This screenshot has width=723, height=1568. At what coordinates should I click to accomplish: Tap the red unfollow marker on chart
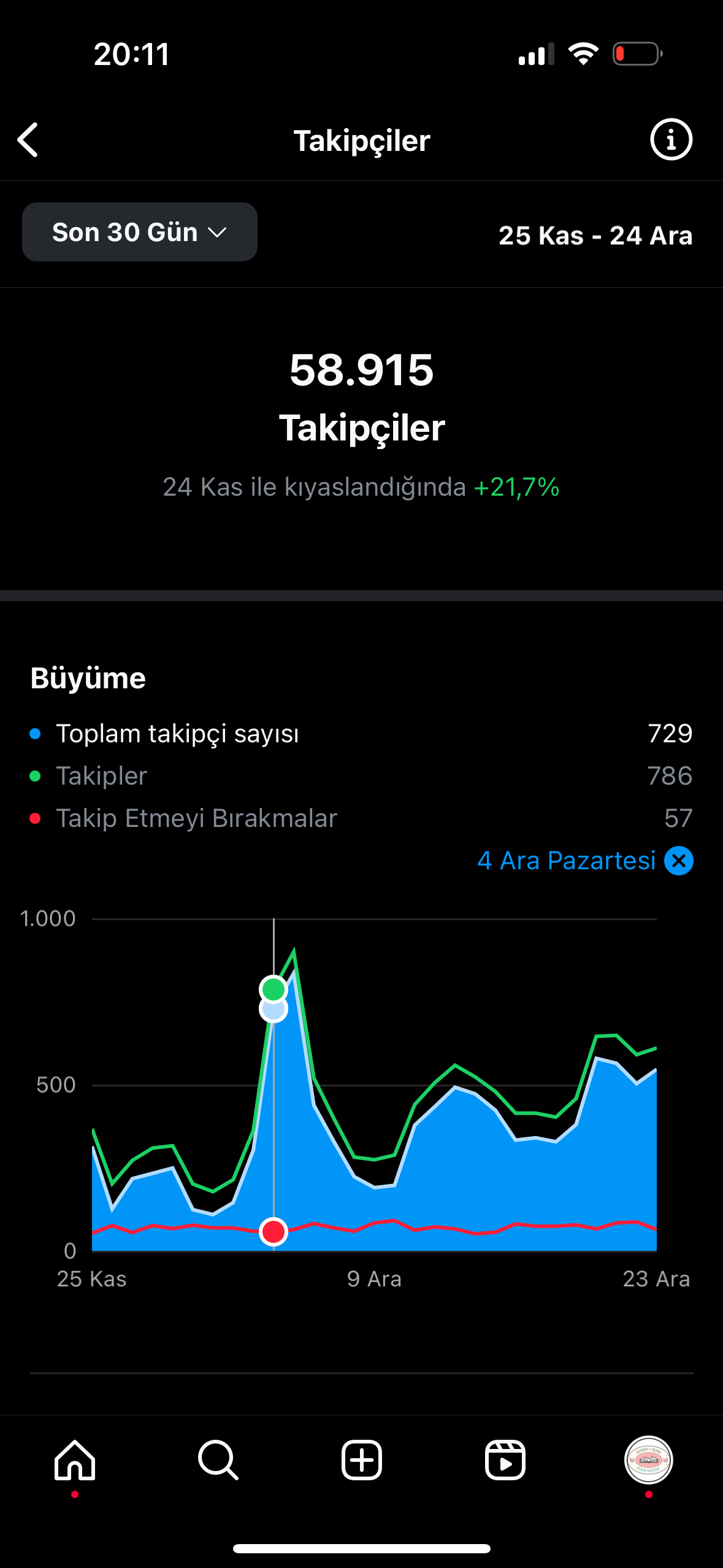point(274,1231)
